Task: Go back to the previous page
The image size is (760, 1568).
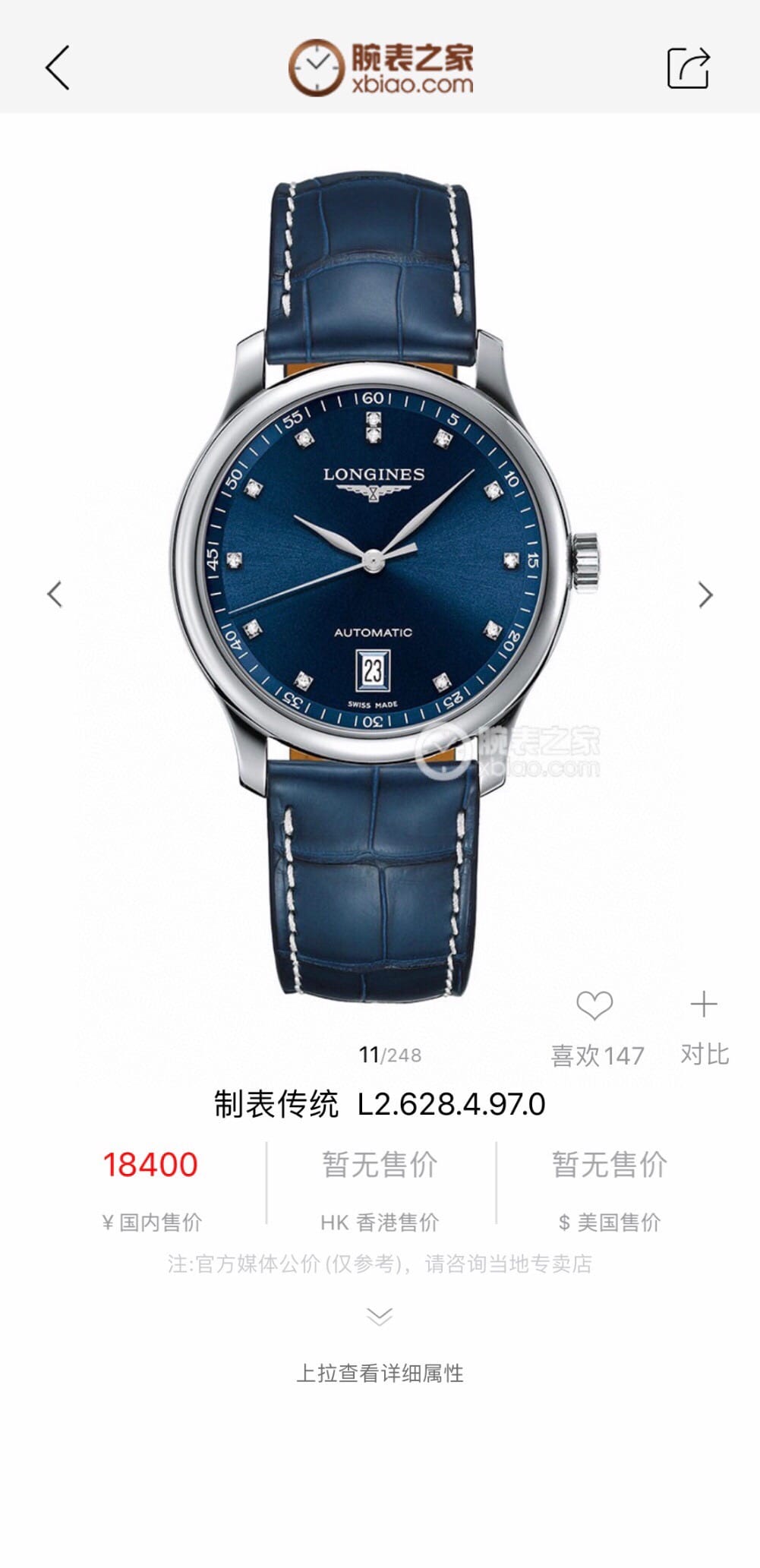Action: (x=58, y=68)
